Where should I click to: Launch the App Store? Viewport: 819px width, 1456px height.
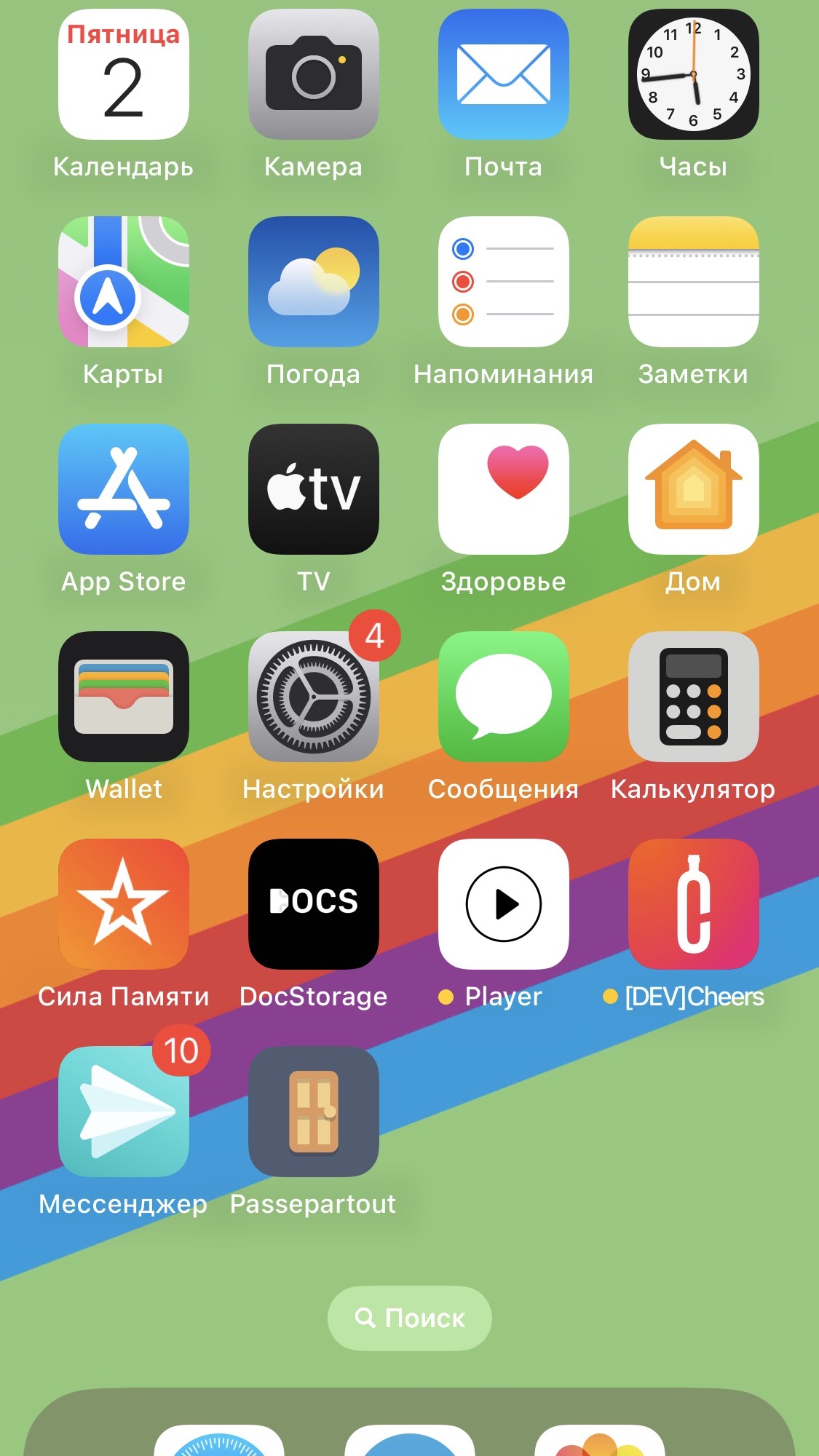[x=123, y=489]
